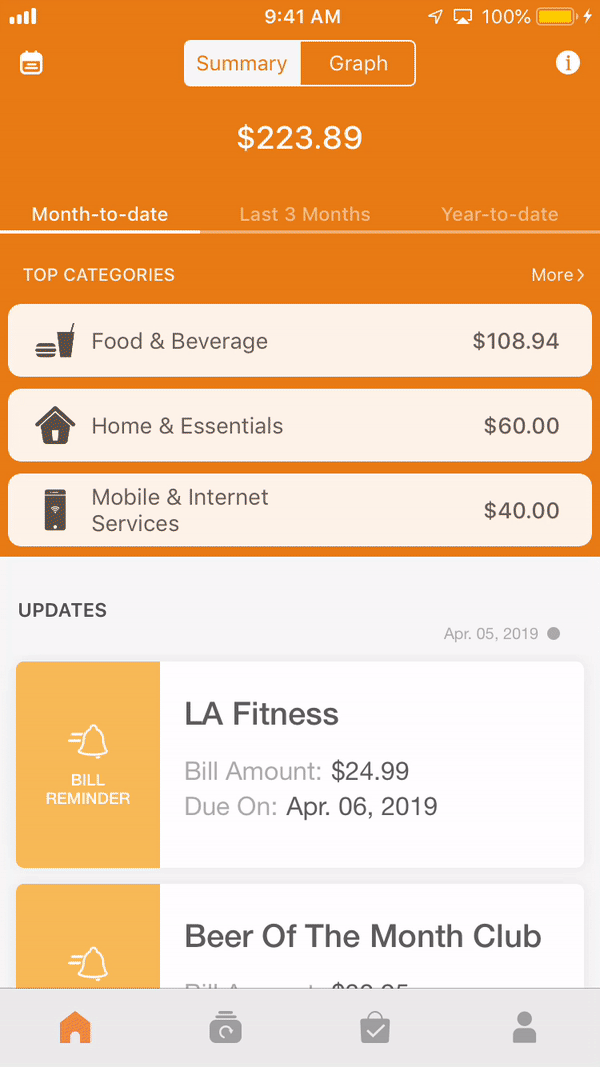Select the Month-to-date tab
The width and height of the screenshot is (600, 1067).
[100, 214]
